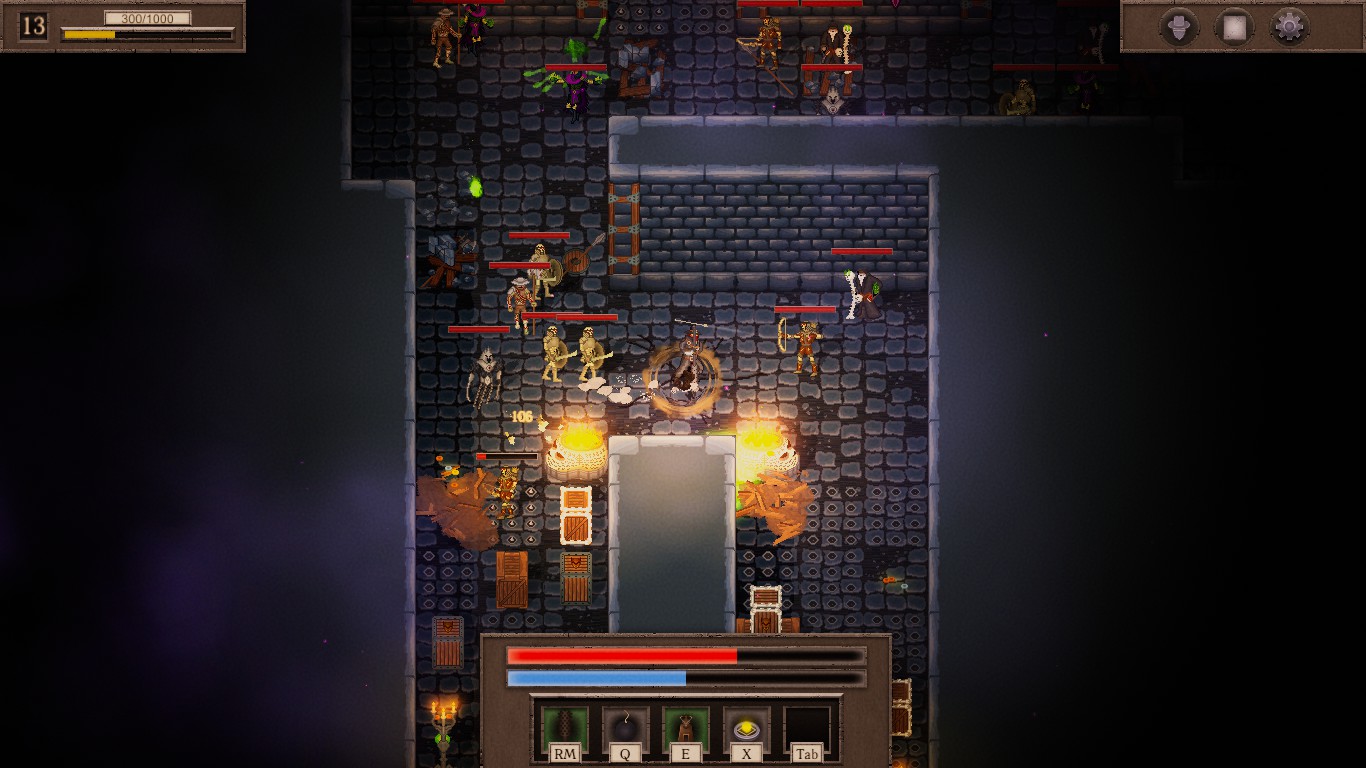Open the blank page journal icon
The width and height of the screenshot is (1366, 768).
[1235, 27]
